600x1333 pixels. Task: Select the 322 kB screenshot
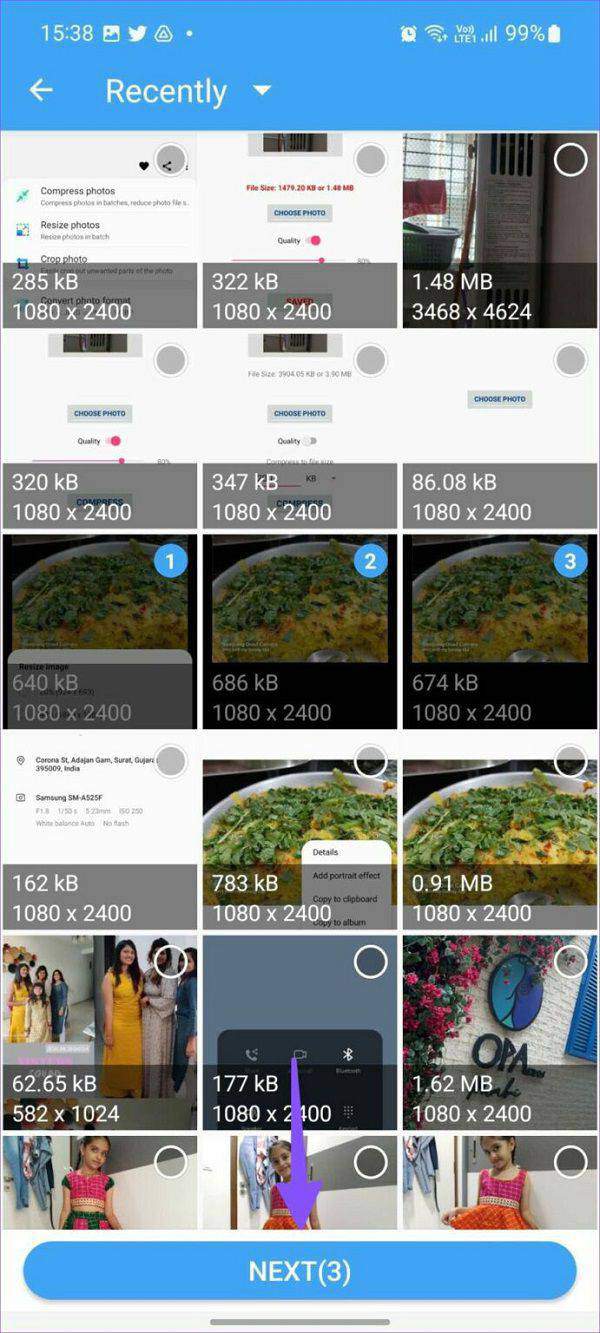coord(300,231)
